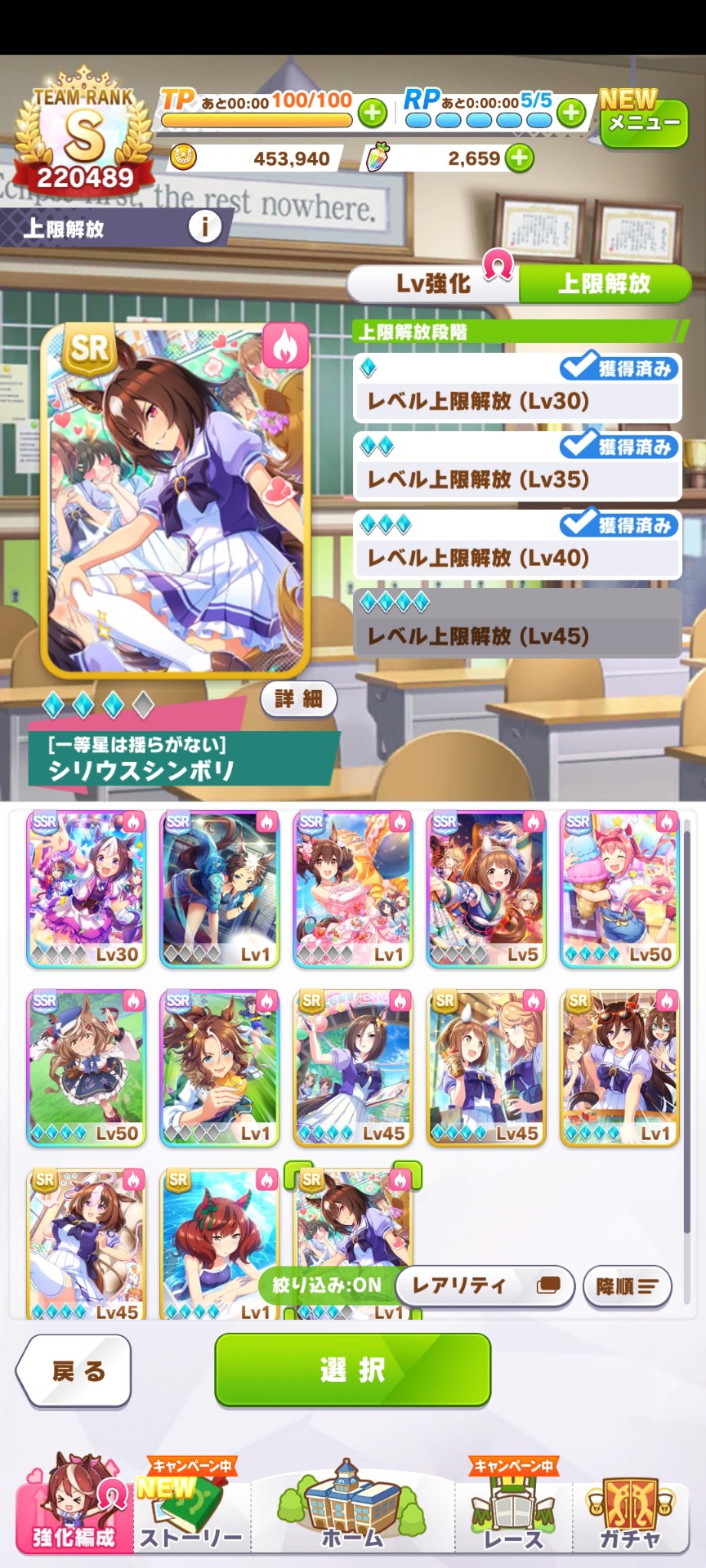Tap the plus button beside RP gauge

point(571,113)
